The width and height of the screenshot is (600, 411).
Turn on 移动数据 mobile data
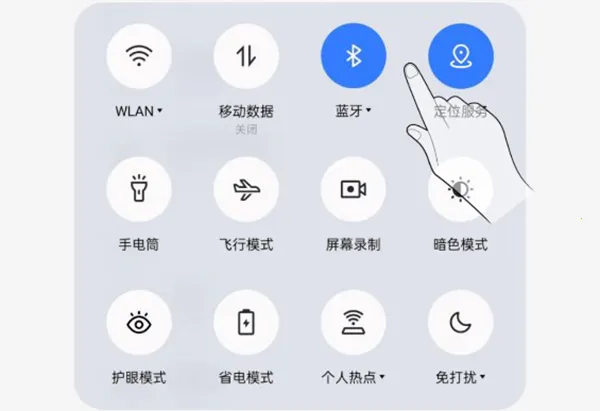[x=246, y=55]
